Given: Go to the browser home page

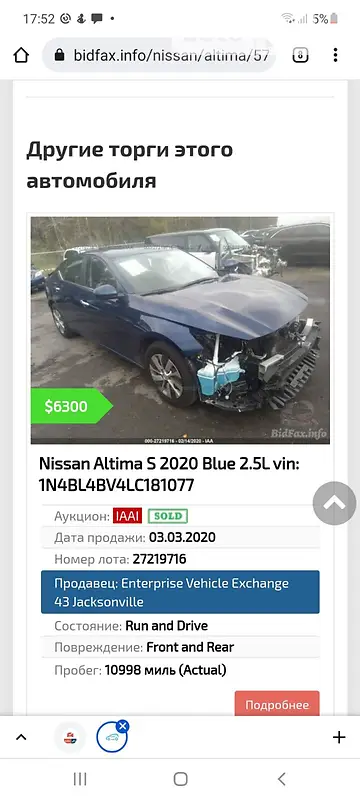Looking at the screenshot, I should click(x=21, y=55).
